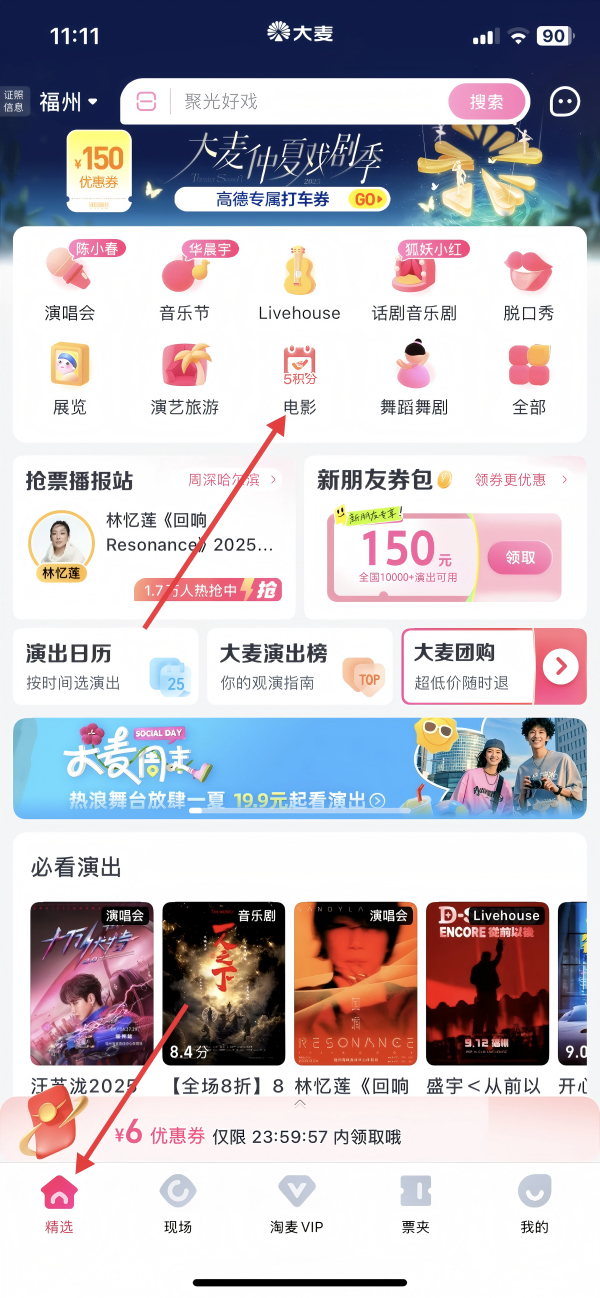The width and height of the screenshot is (600, 1298).
Task: Open the 大麦周末 19.9元 banner
Action: coord(299,768)
